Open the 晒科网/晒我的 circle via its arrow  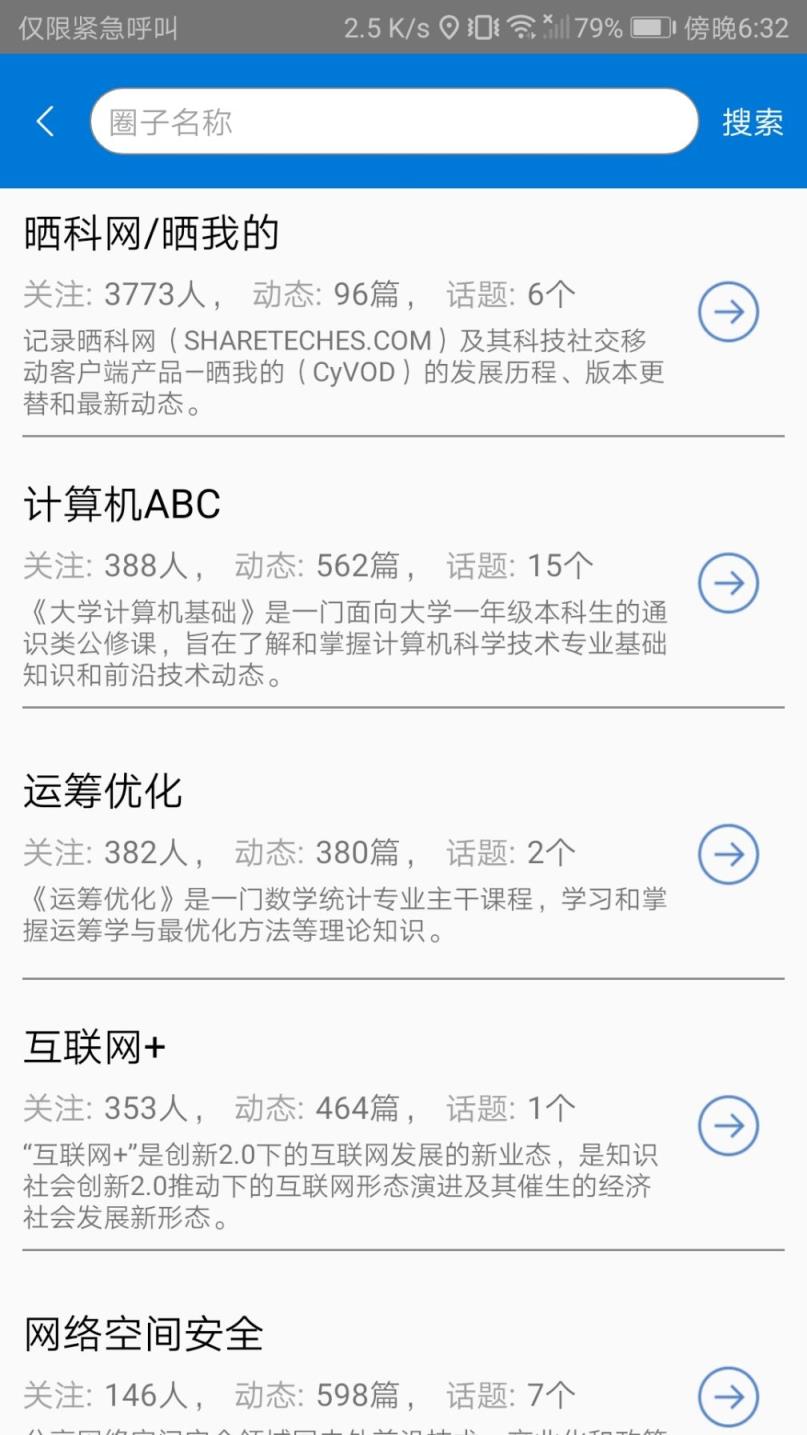(x=728, y=312)
